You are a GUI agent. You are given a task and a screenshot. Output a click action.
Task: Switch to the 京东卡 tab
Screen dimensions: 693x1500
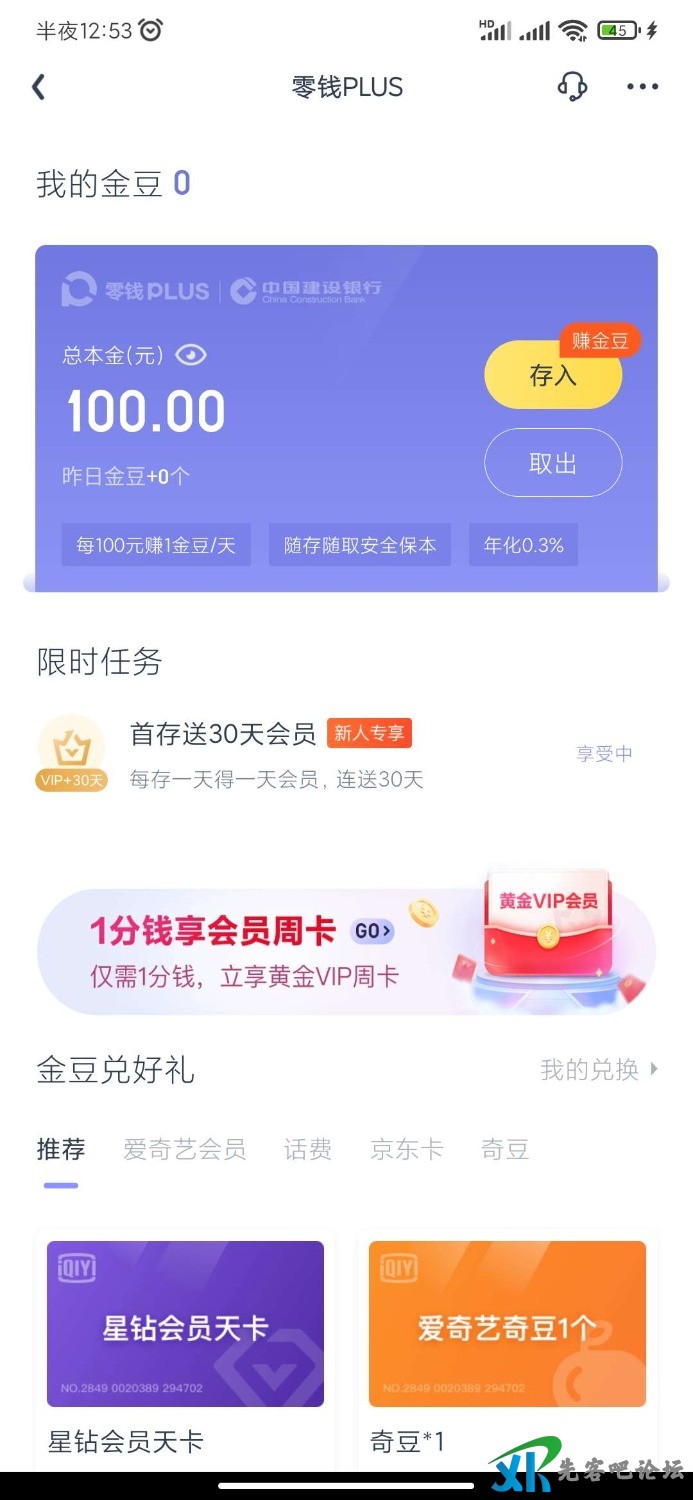406,1150
